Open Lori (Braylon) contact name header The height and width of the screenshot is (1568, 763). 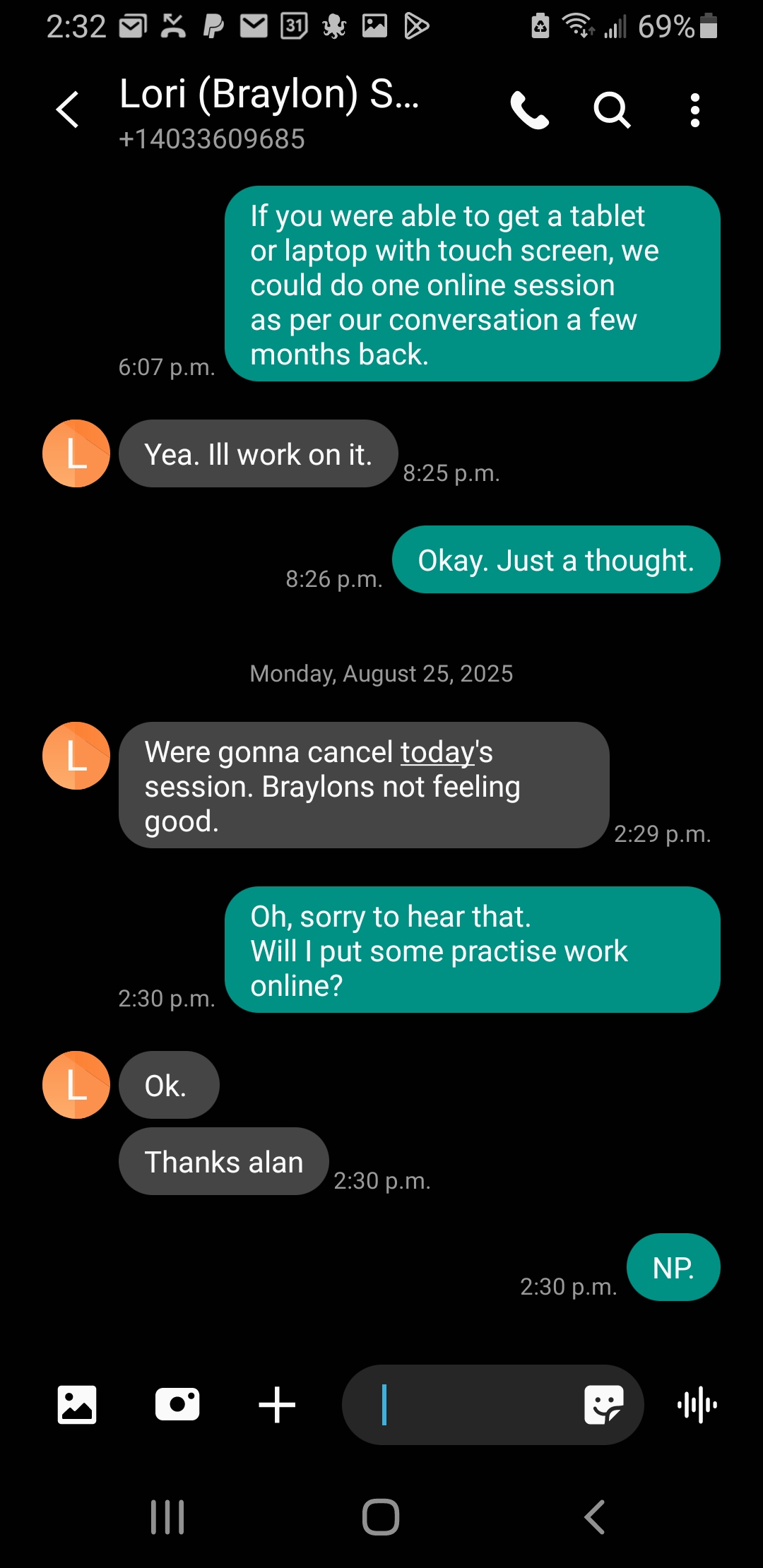[269, 95]
